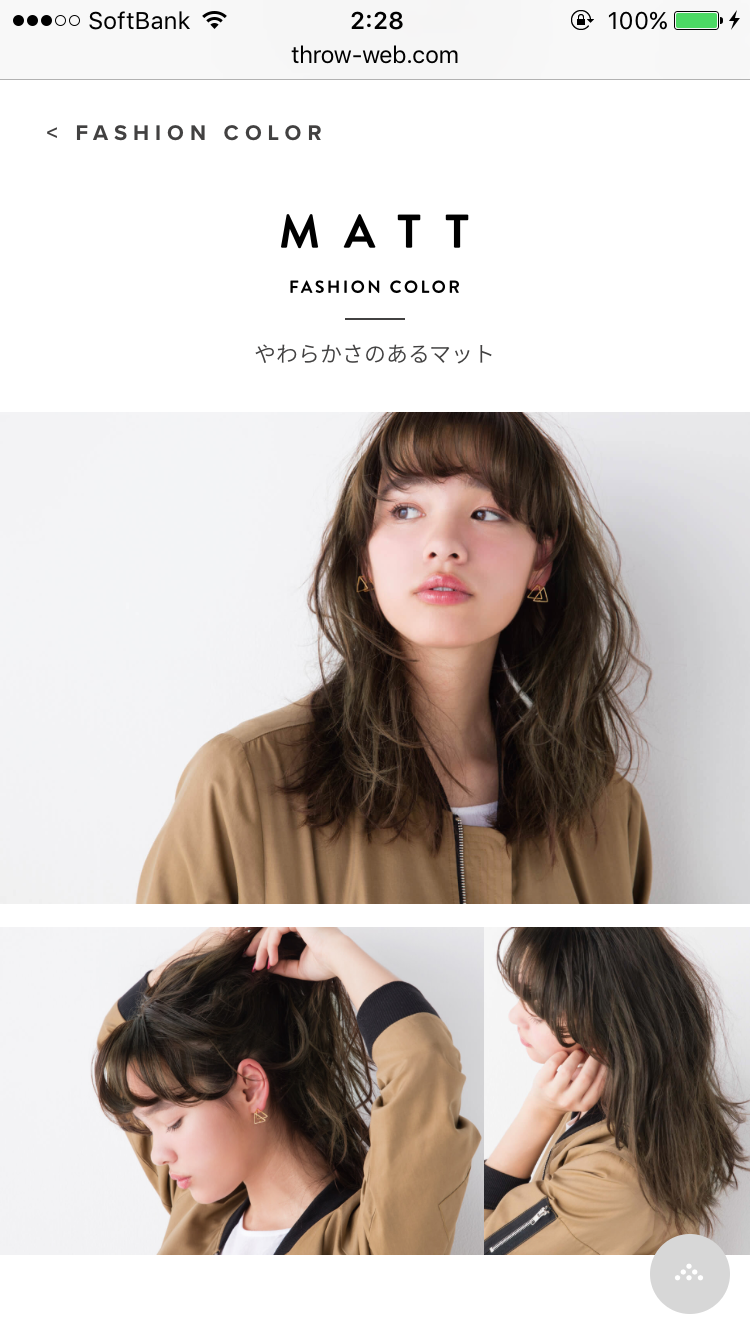Tap the throw-web.com address bar
This screenshot has width=750, height=1334.
point(375,55)
